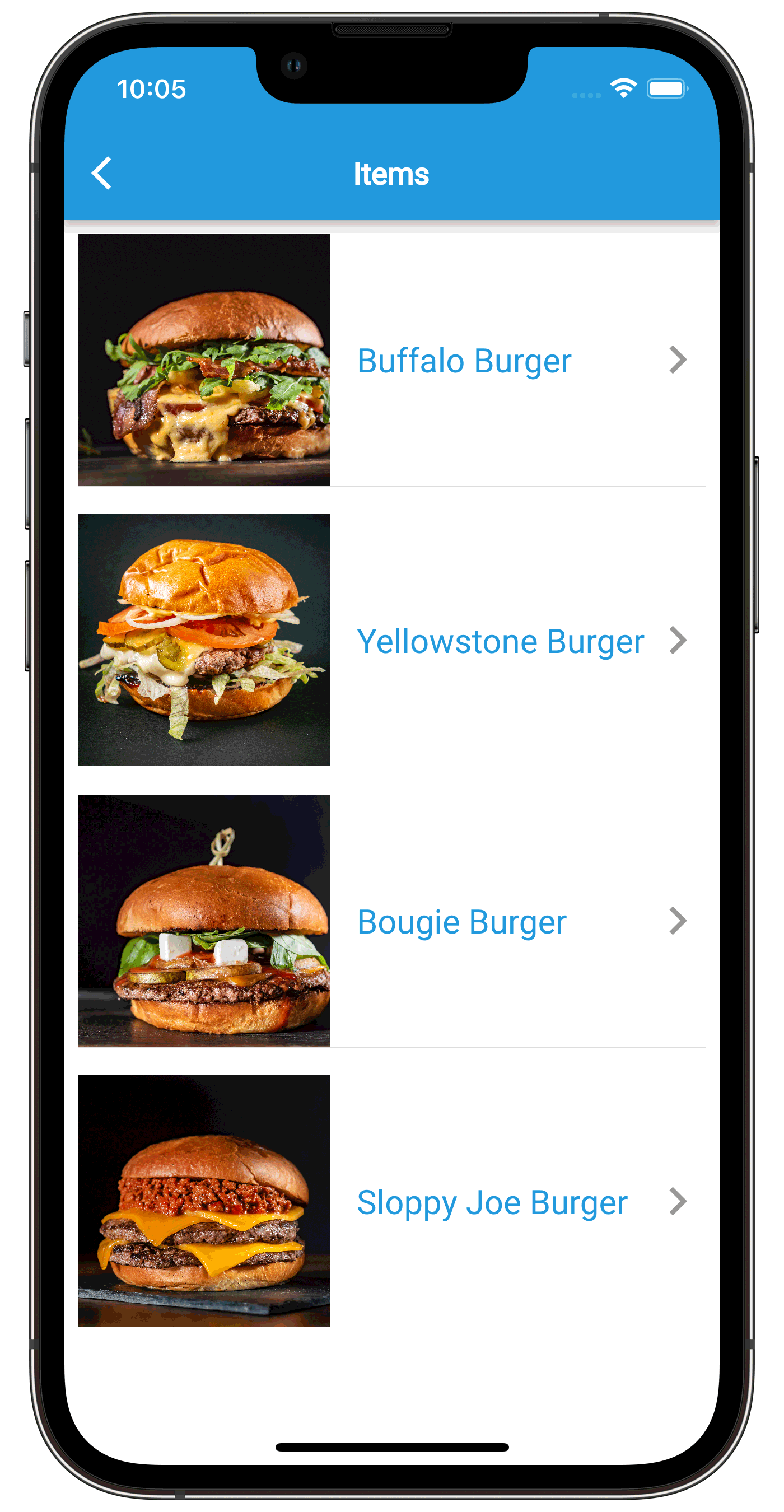This screenshot has width=784, height=1512.
Task: Tap the back arrow in the navigation bar
Action: (102, 173)
